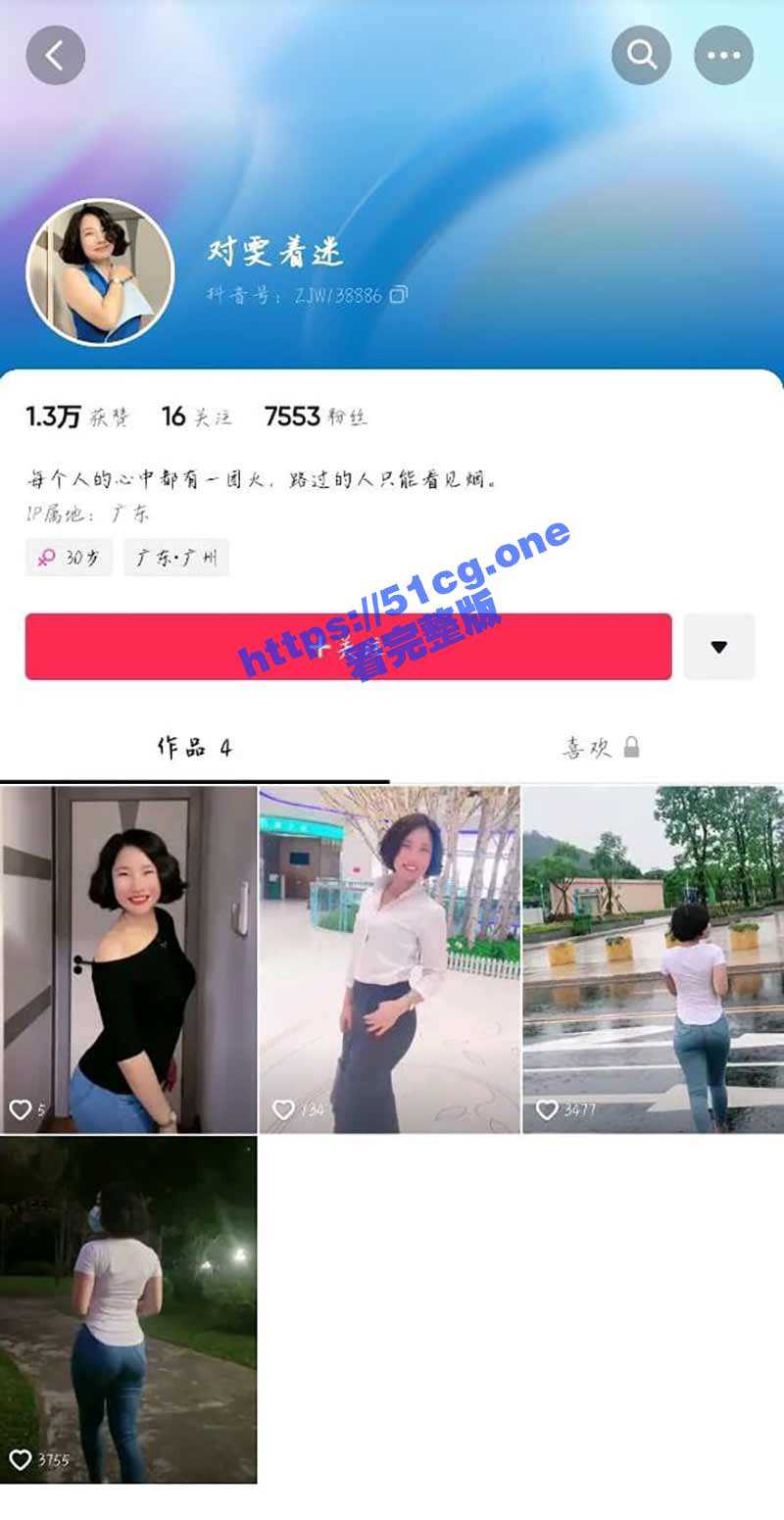Open the video with 5 likes
The height and width of the screenshot is (1520, 784).
tap(127, 958)
